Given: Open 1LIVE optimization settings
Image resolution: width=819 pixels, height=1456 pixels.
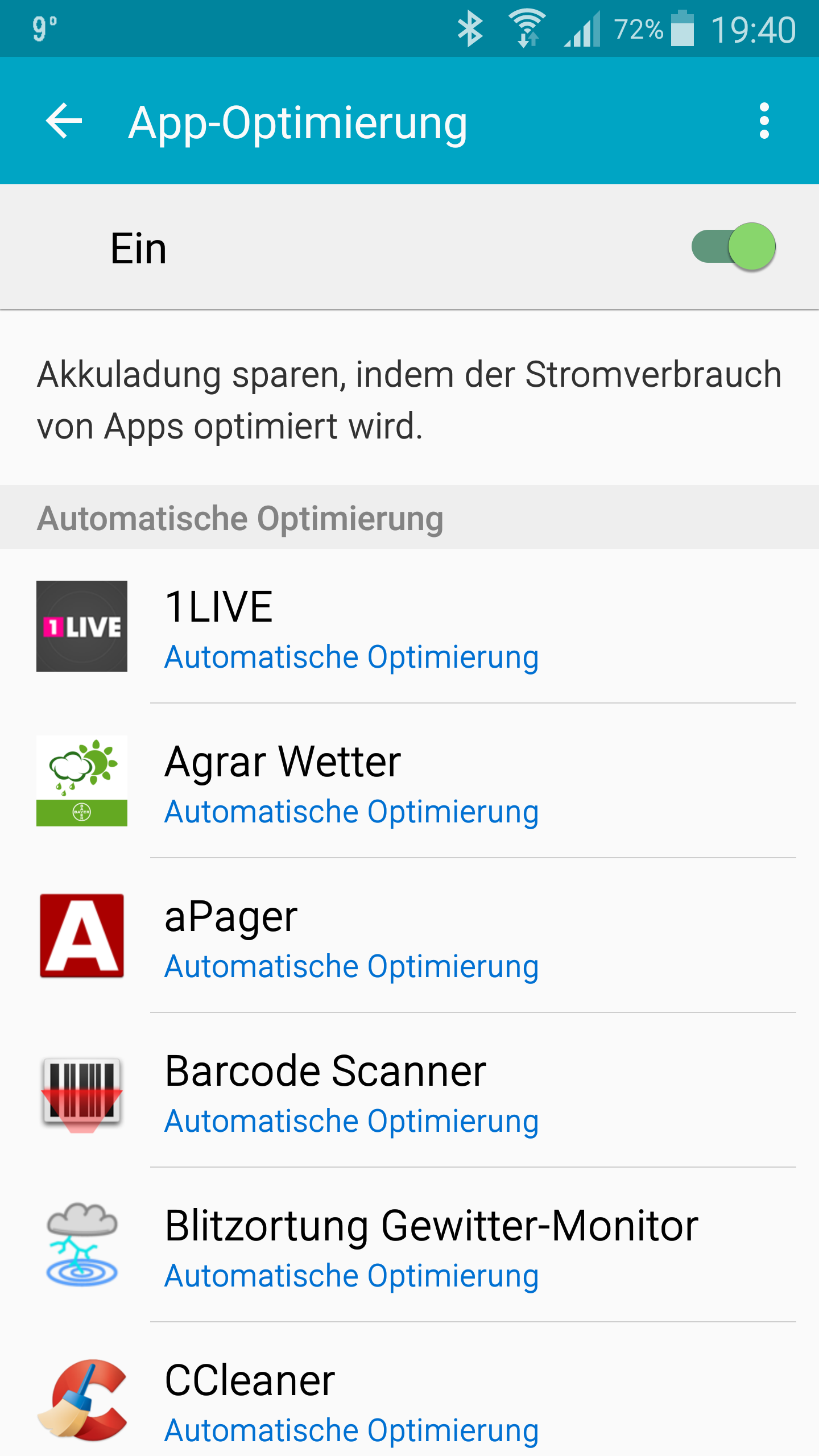Looking at the screenshot, I should click(409, 626).
